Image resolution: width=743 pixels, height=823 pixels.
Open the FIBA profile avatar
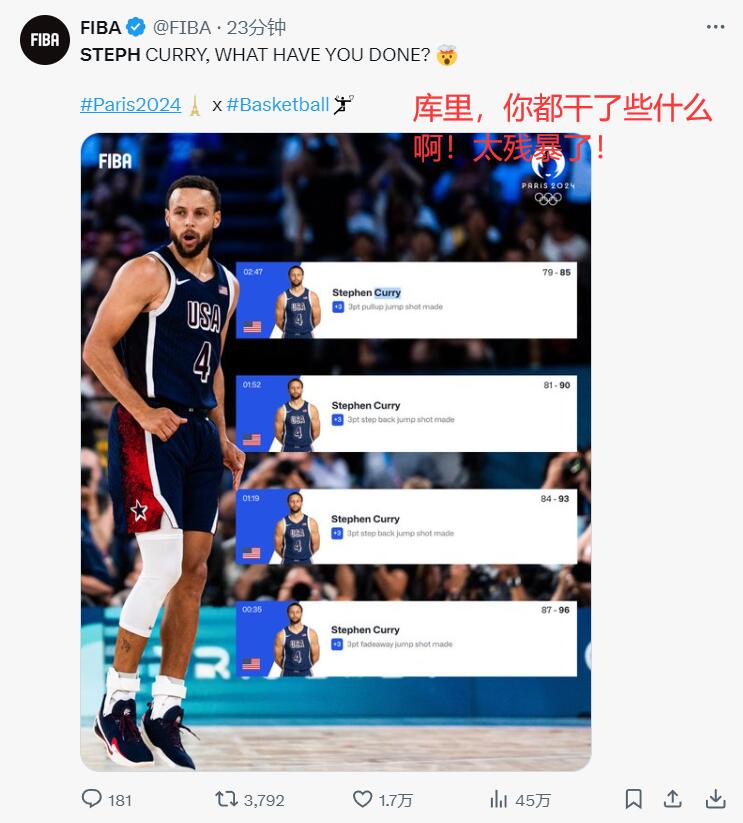point(45,40)
